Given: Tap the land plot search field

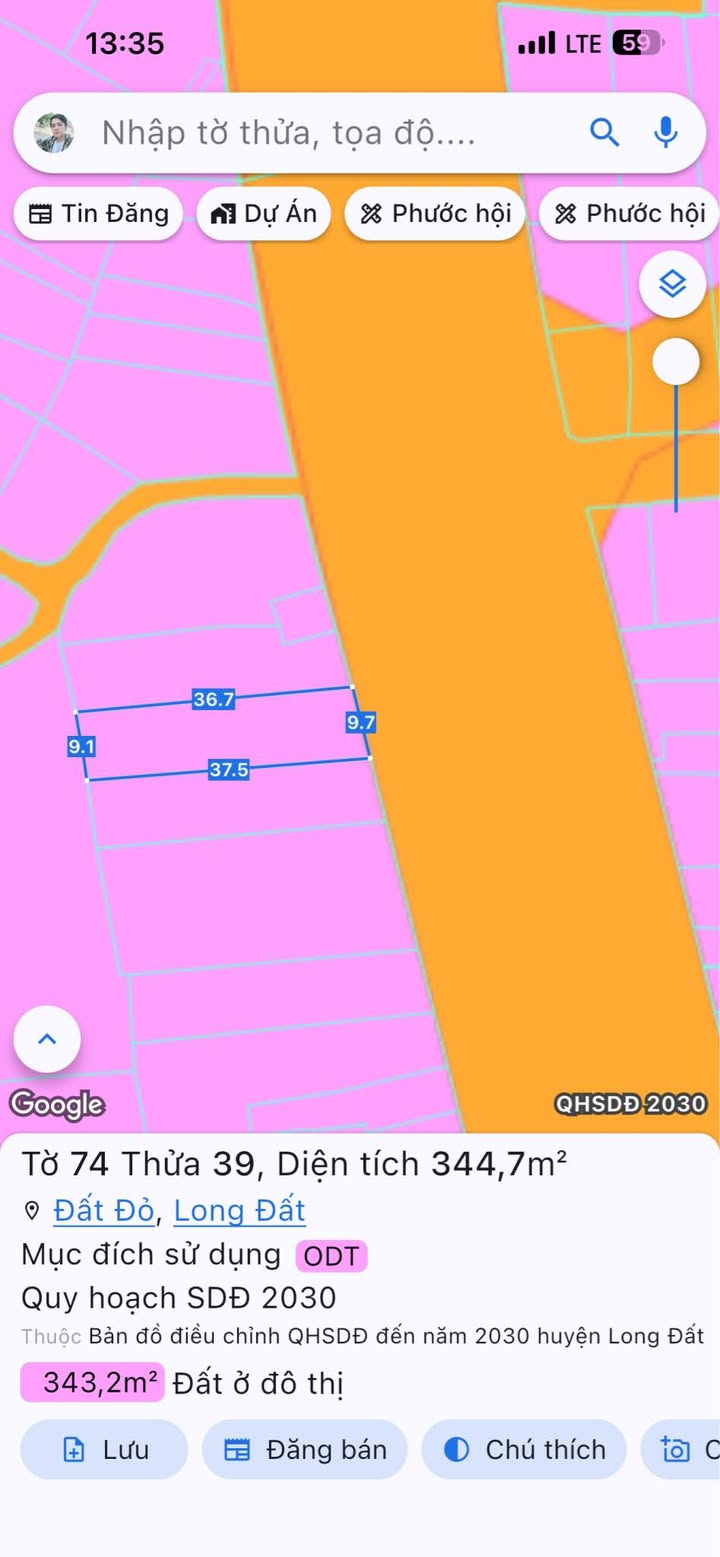Looking at the screenshot, I should pyautogui.click(x=330, y=133).
